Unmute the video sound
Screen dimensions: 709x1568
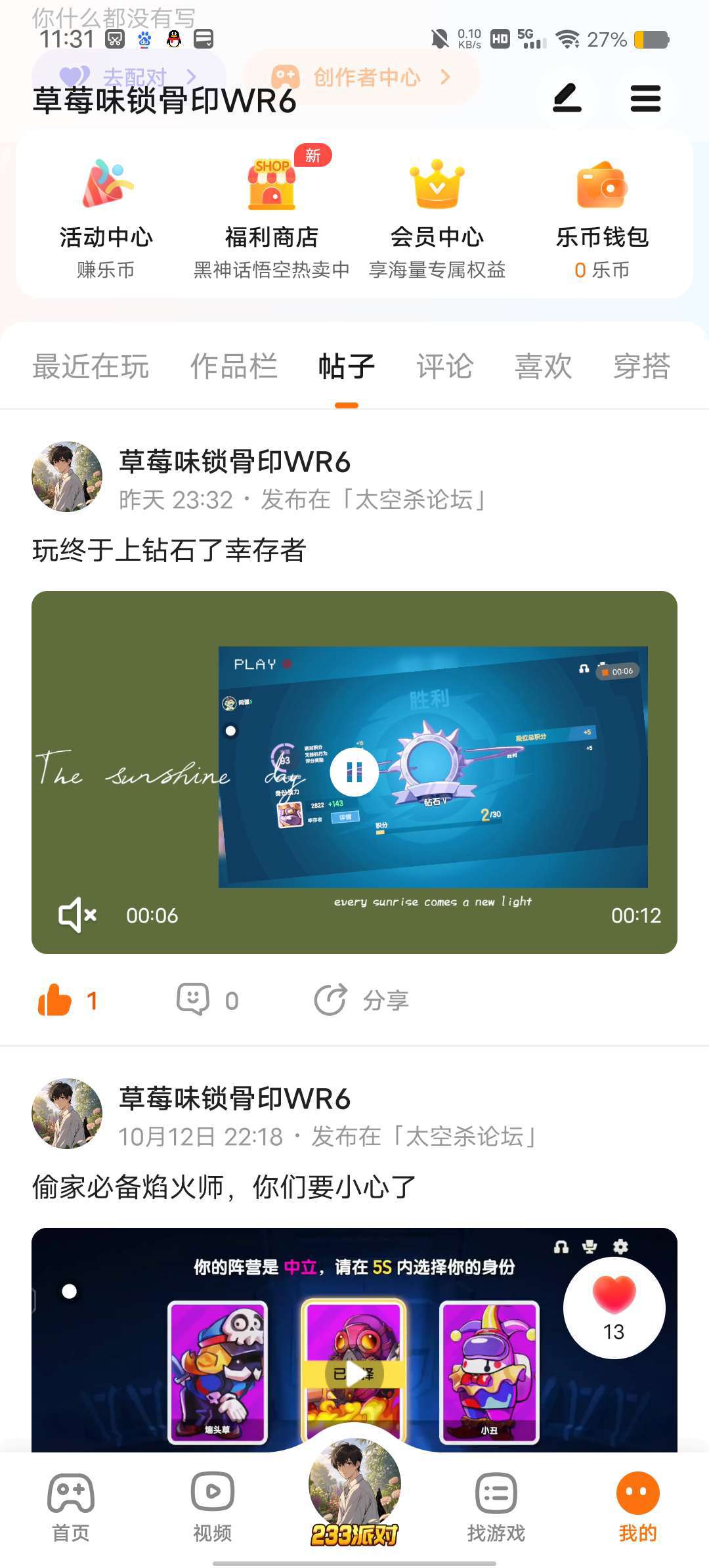pyautogui.click(x=77, y=915)
